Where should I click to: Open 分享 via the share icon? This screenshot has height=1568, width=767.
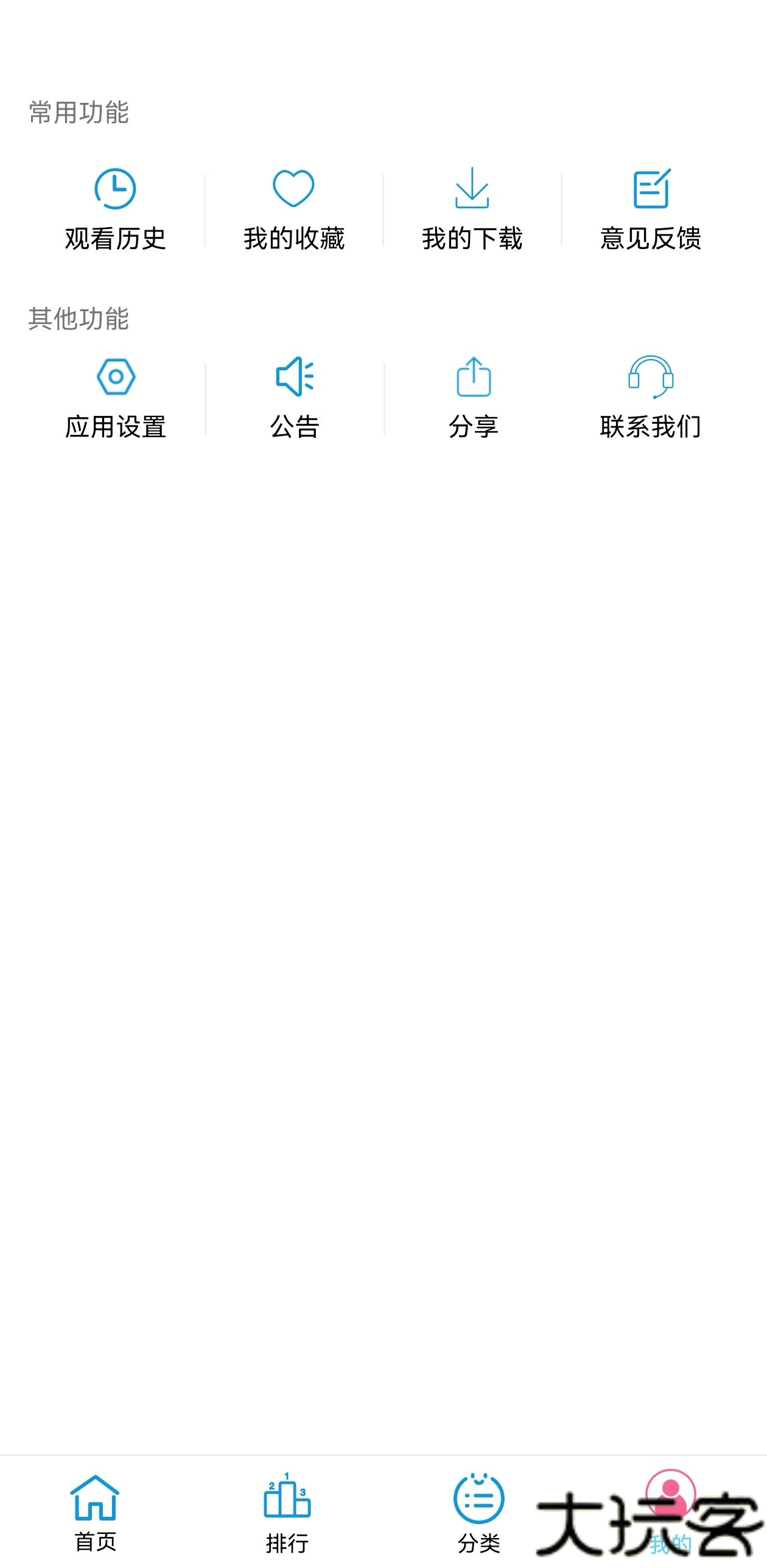pos(473,378)
